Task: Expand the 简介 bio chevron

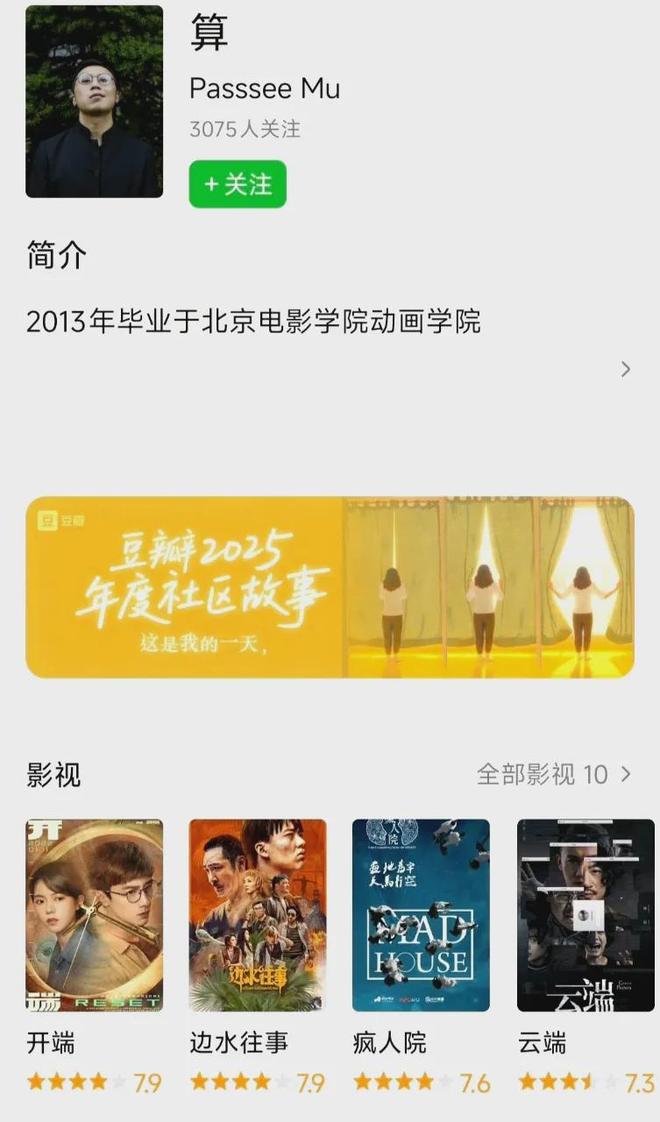Action: tap(626, 369)
